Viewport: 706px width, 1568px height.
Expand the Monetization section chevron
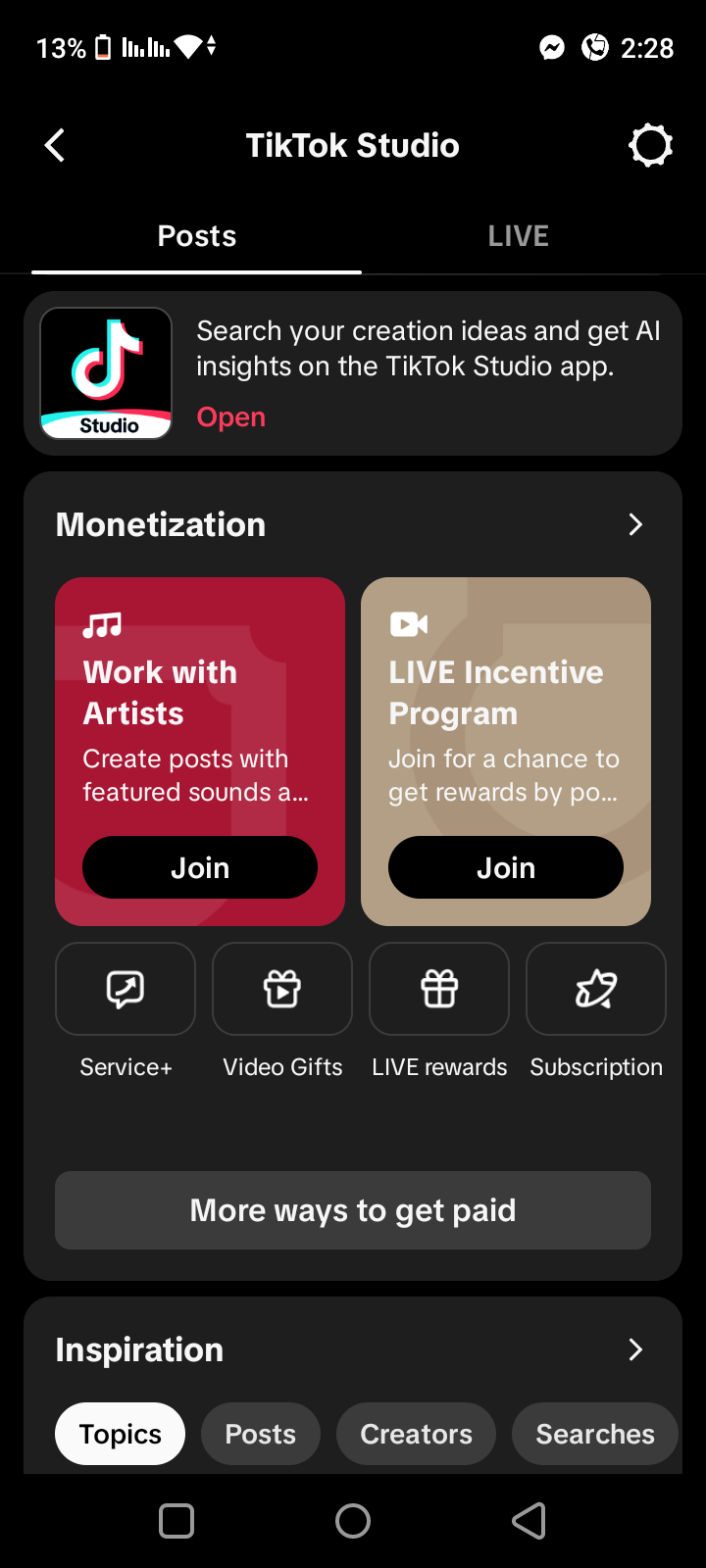point(635,525)
